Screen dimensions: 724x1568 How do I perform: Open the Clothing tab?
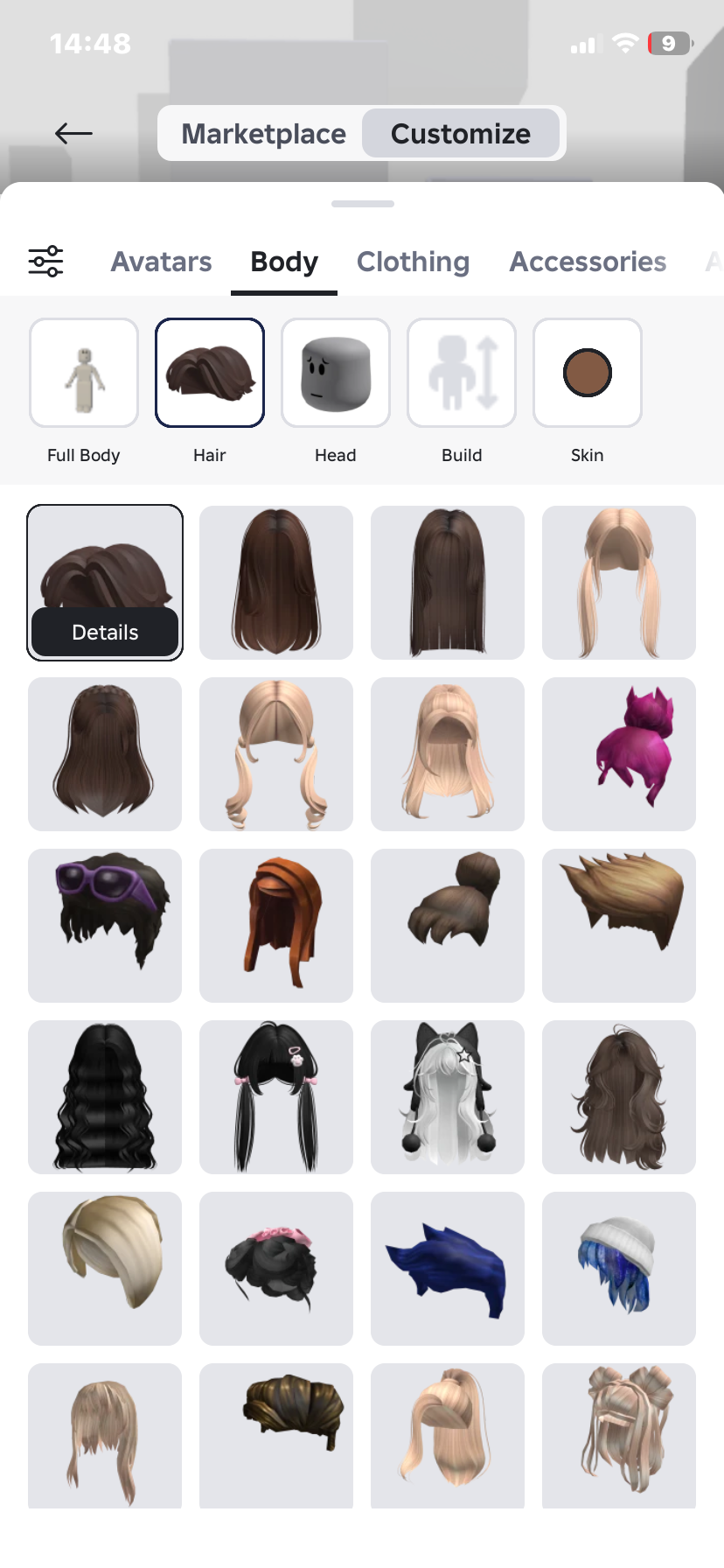point(413,262)
